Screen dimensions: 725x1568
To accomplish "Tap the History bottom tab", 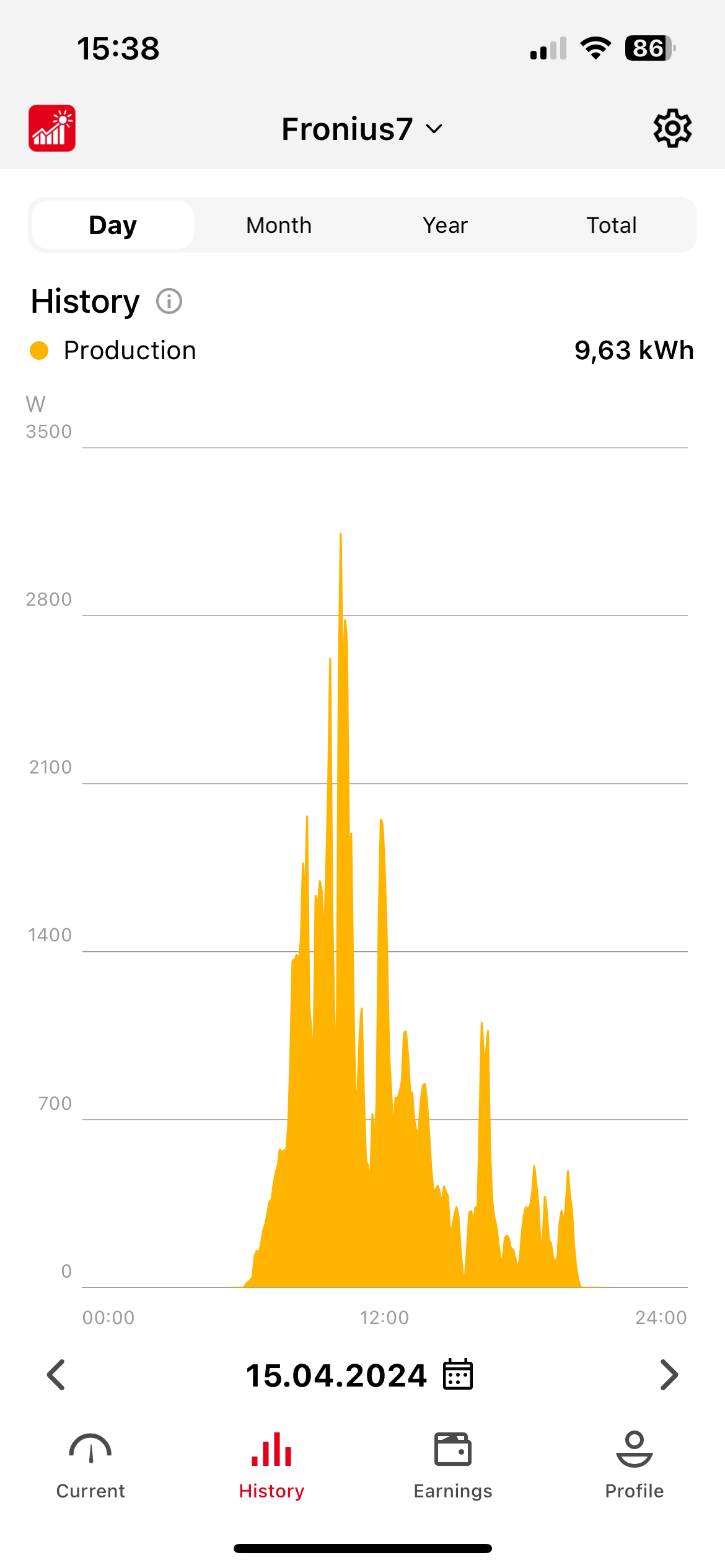I will [271, 1465].
